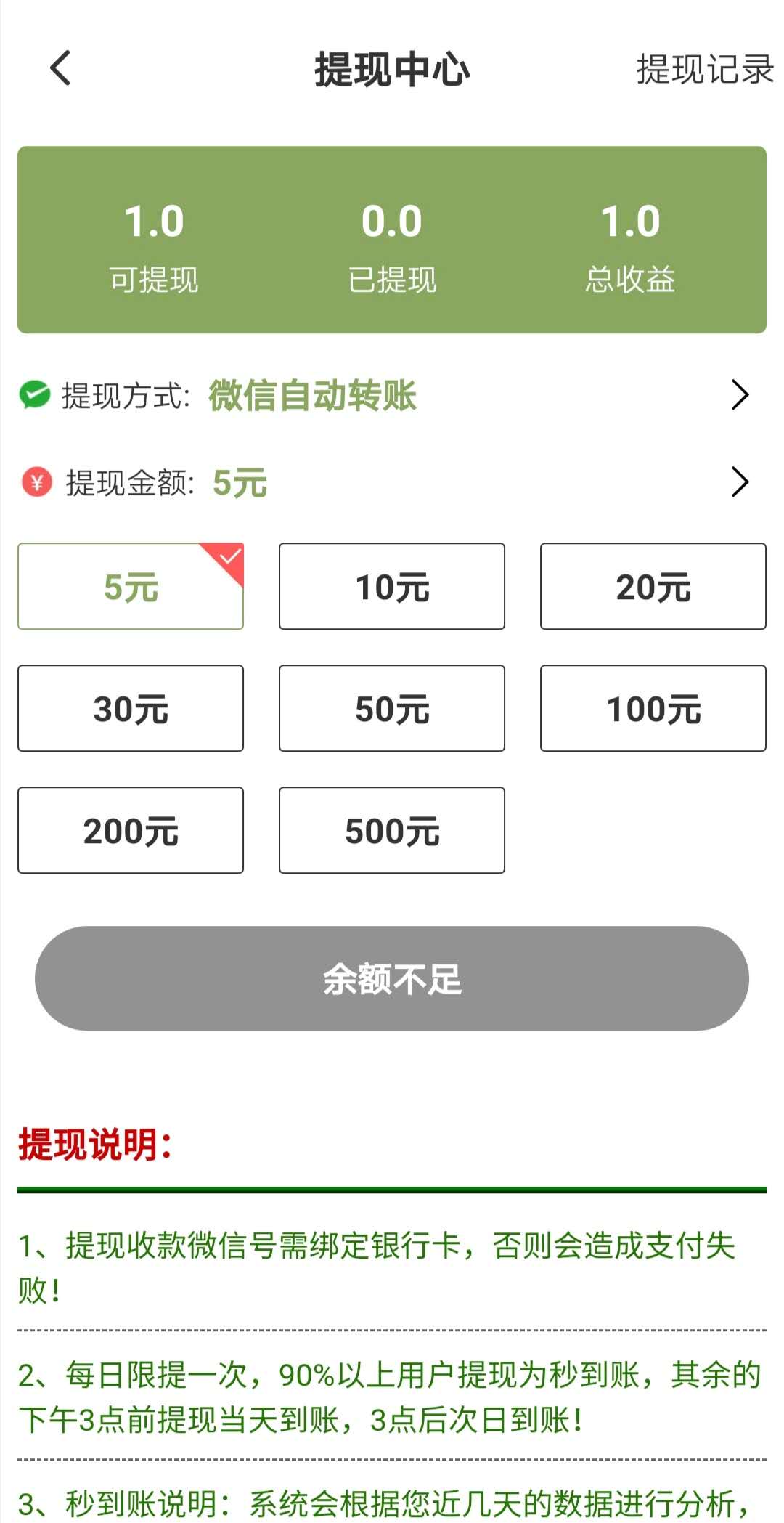The image size is (784, 1523).
Task: Open the 提现方式 微信自动转账 row
Action: tap(392, 395)
